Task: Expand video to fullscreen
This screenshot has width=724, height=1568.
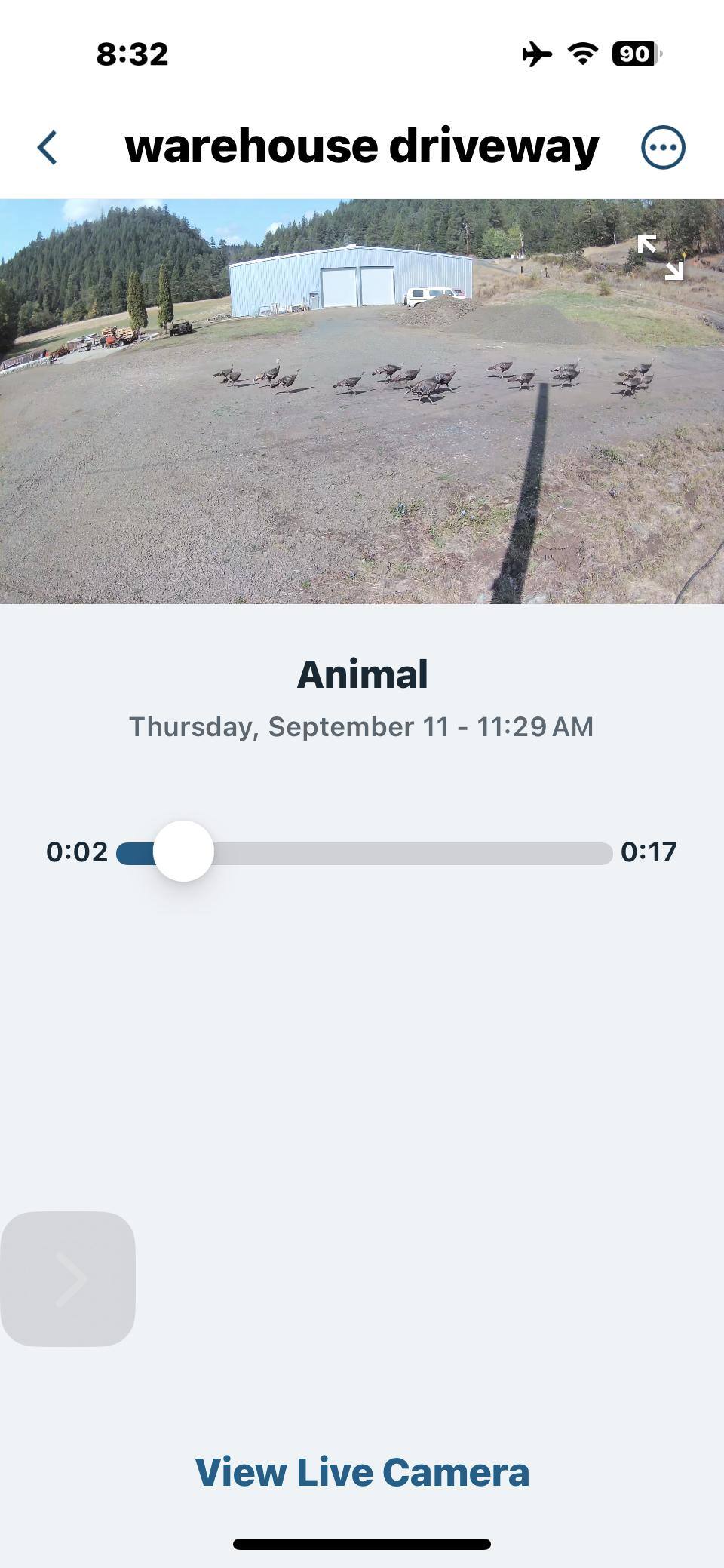Action: tap(660, 257)
